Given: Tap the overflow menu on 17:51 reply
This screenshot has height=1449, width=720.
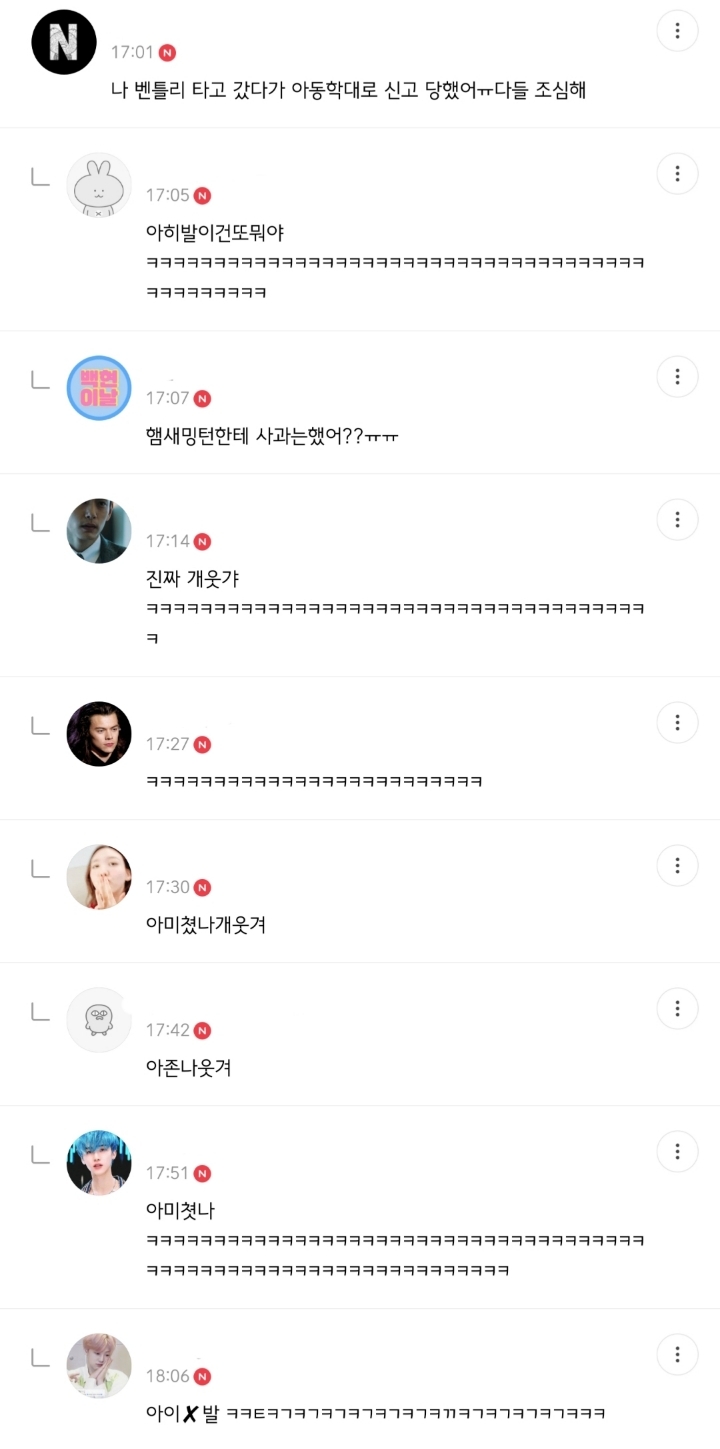Looking at the screenshot, I should click(x=677, y=1151).
